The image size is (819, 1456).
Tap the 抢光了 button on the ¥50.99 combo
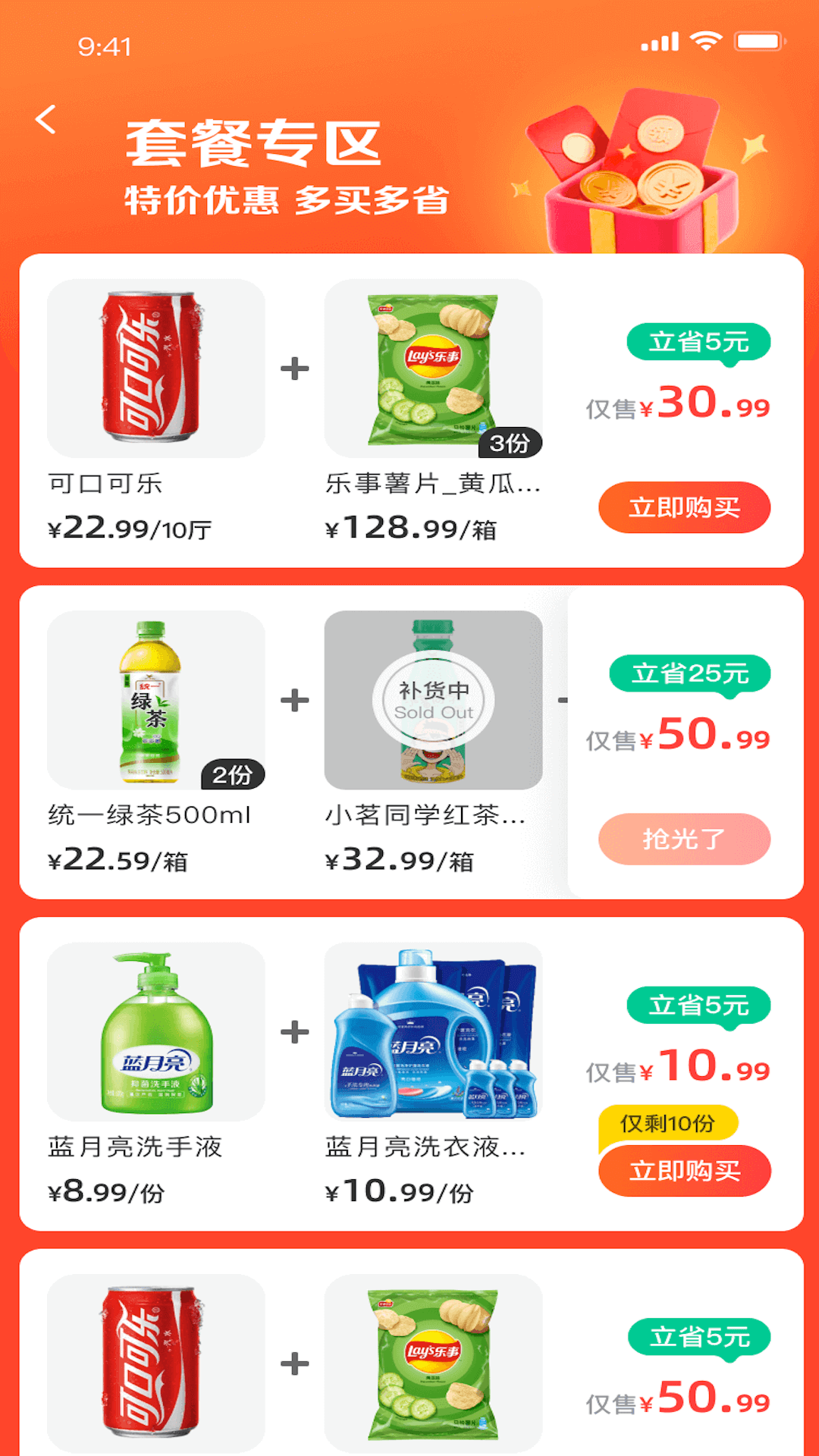pos(684,839)
